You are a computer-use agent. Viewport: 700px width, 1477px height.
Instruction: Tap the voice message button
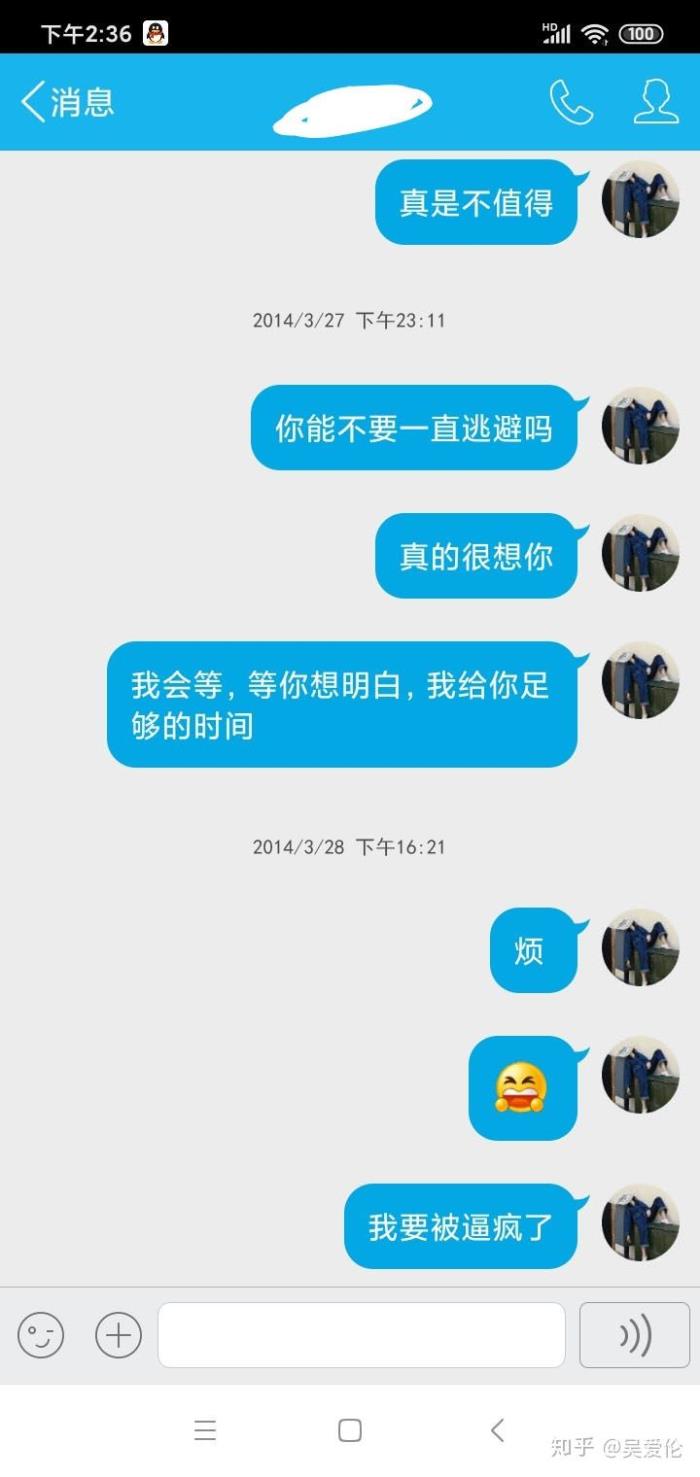tap(634, 1335)
